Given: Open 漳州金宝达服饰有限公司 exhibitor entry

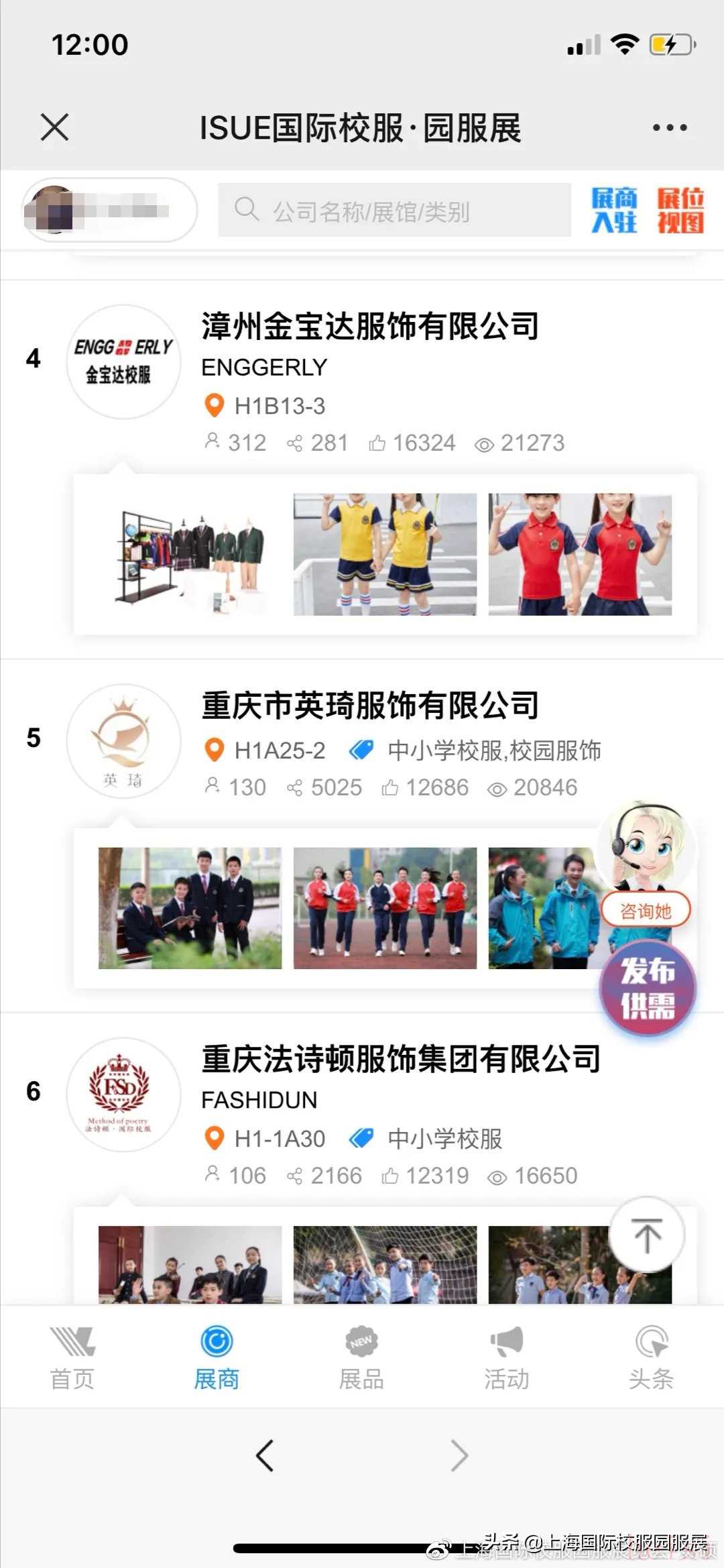Looking at the screenshot, I should click(370, 327).
